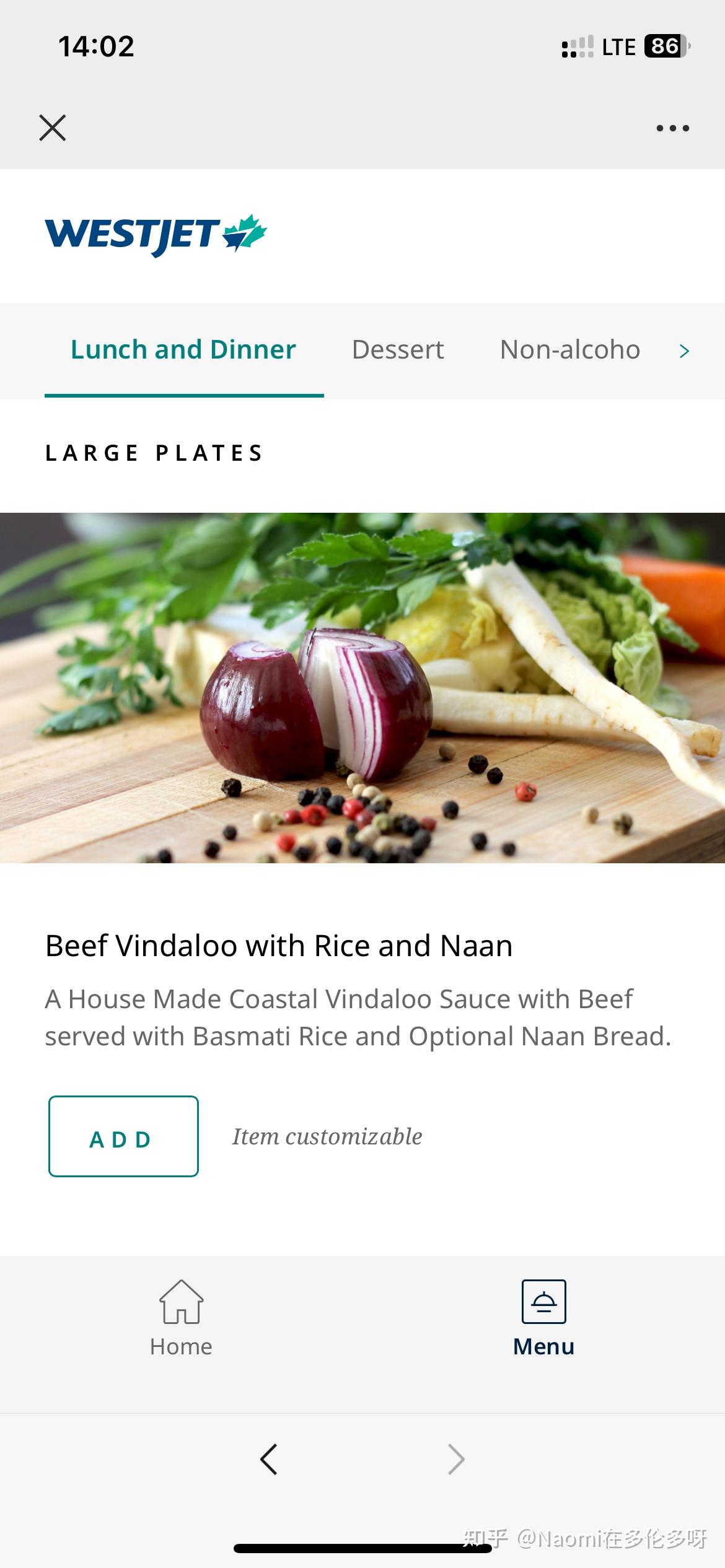Go forward to the next page
The width and height of the screenshot is (725, 1568).
[x=456, y=1460]
